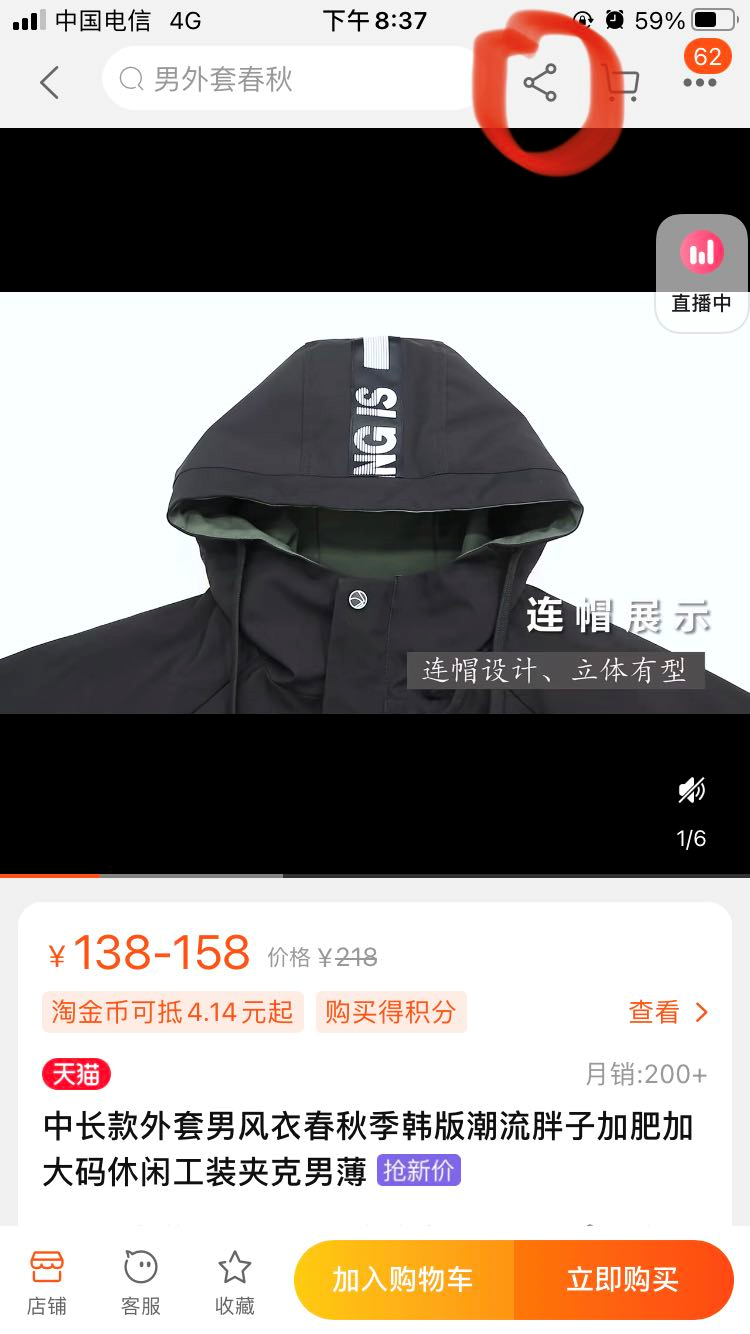Viewport: 750px width, 1334px height.
Task: Open the 购买得积分 points tag
Action: [x=391, y=1012]
